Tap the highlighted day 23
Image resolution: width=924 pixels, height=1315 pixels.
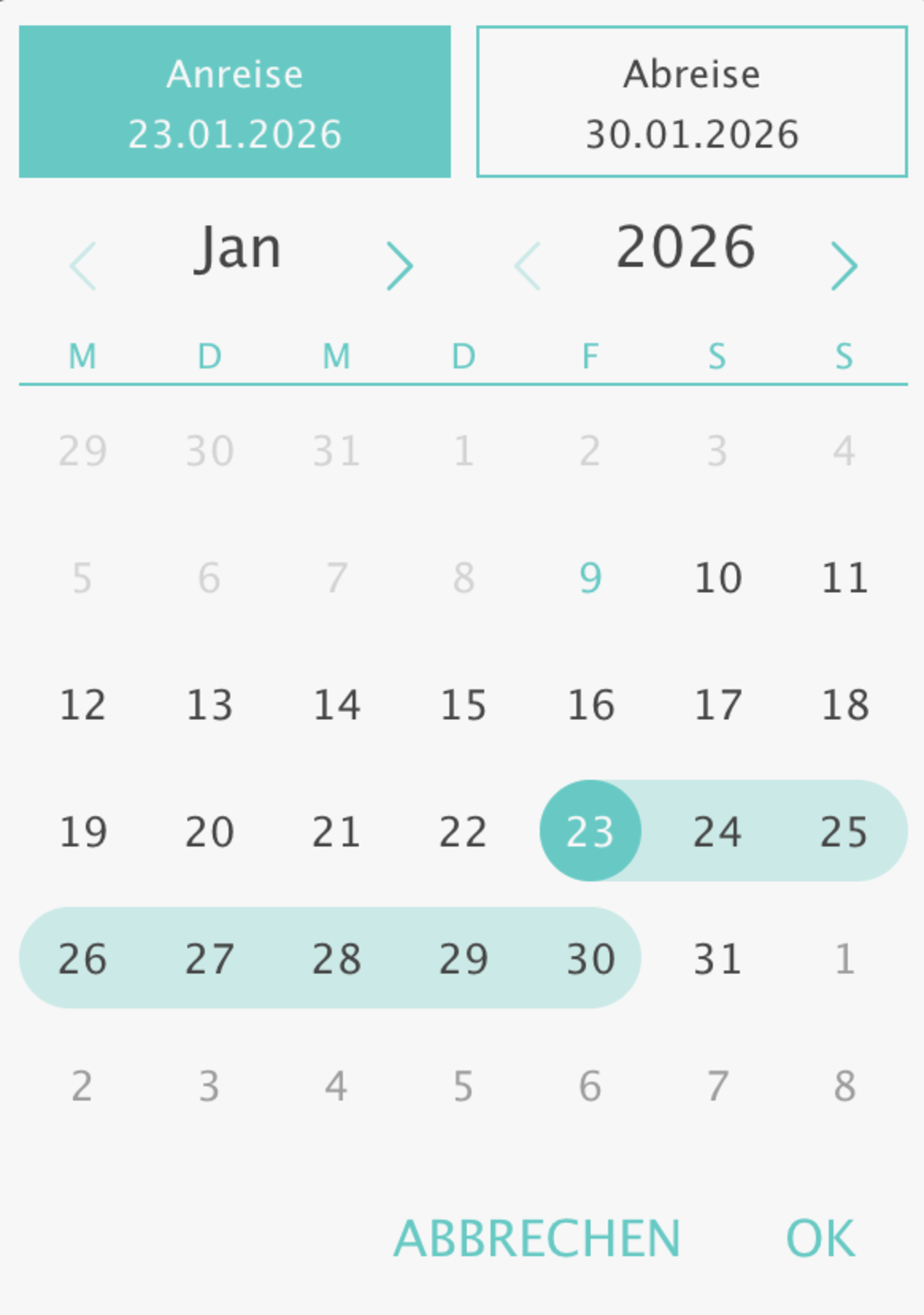[590, 831]
